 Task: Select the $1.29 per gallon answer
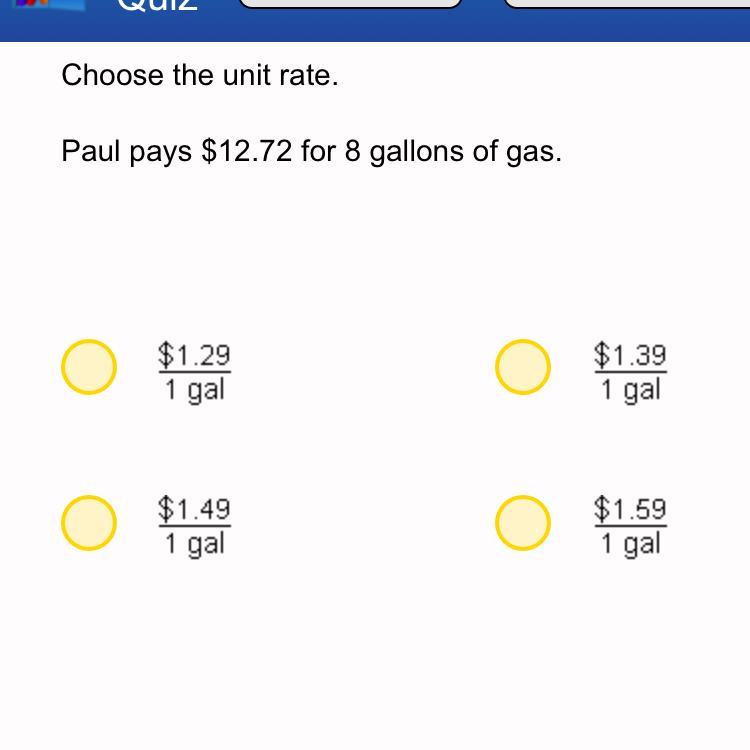click(89, 367)
